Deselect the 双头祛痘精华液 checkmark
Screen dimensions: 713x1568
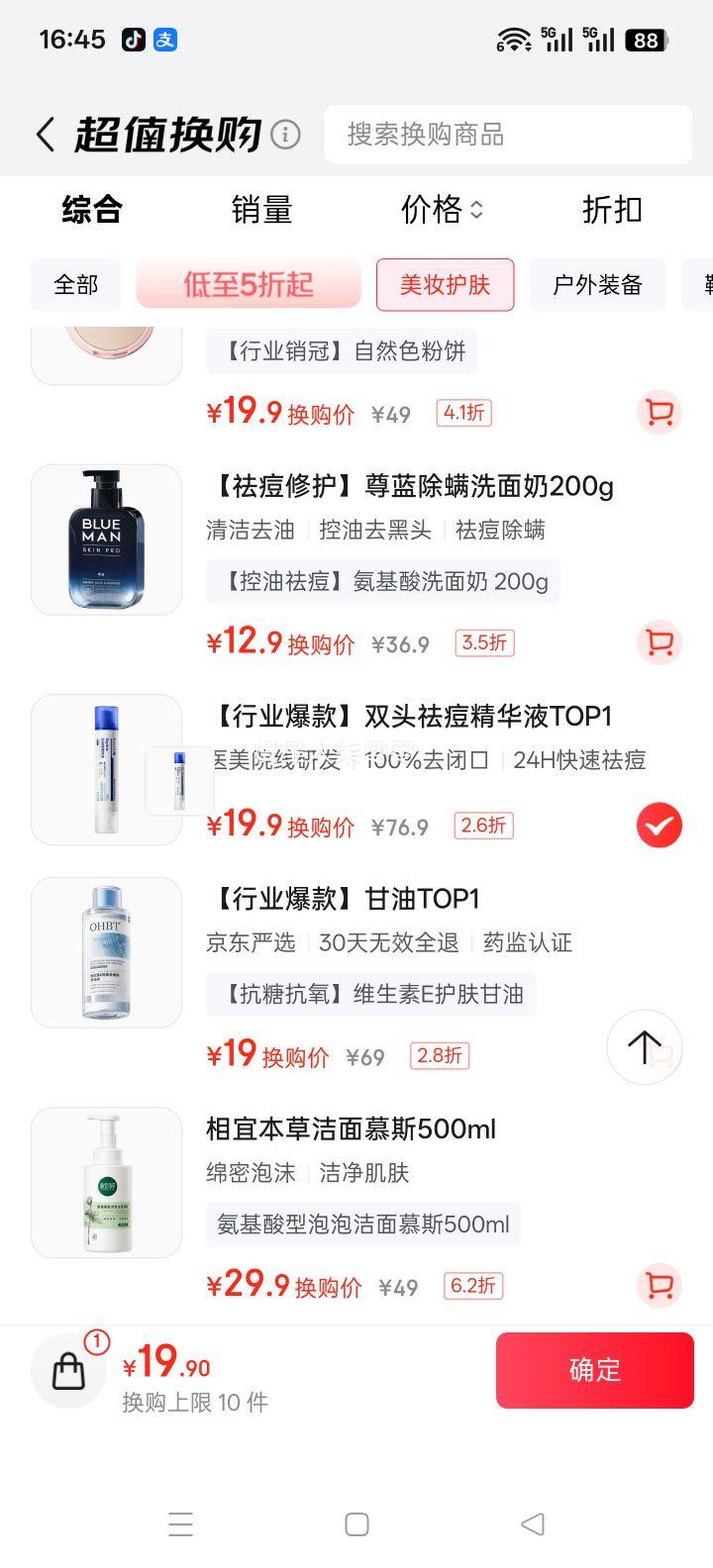[659, 826]
